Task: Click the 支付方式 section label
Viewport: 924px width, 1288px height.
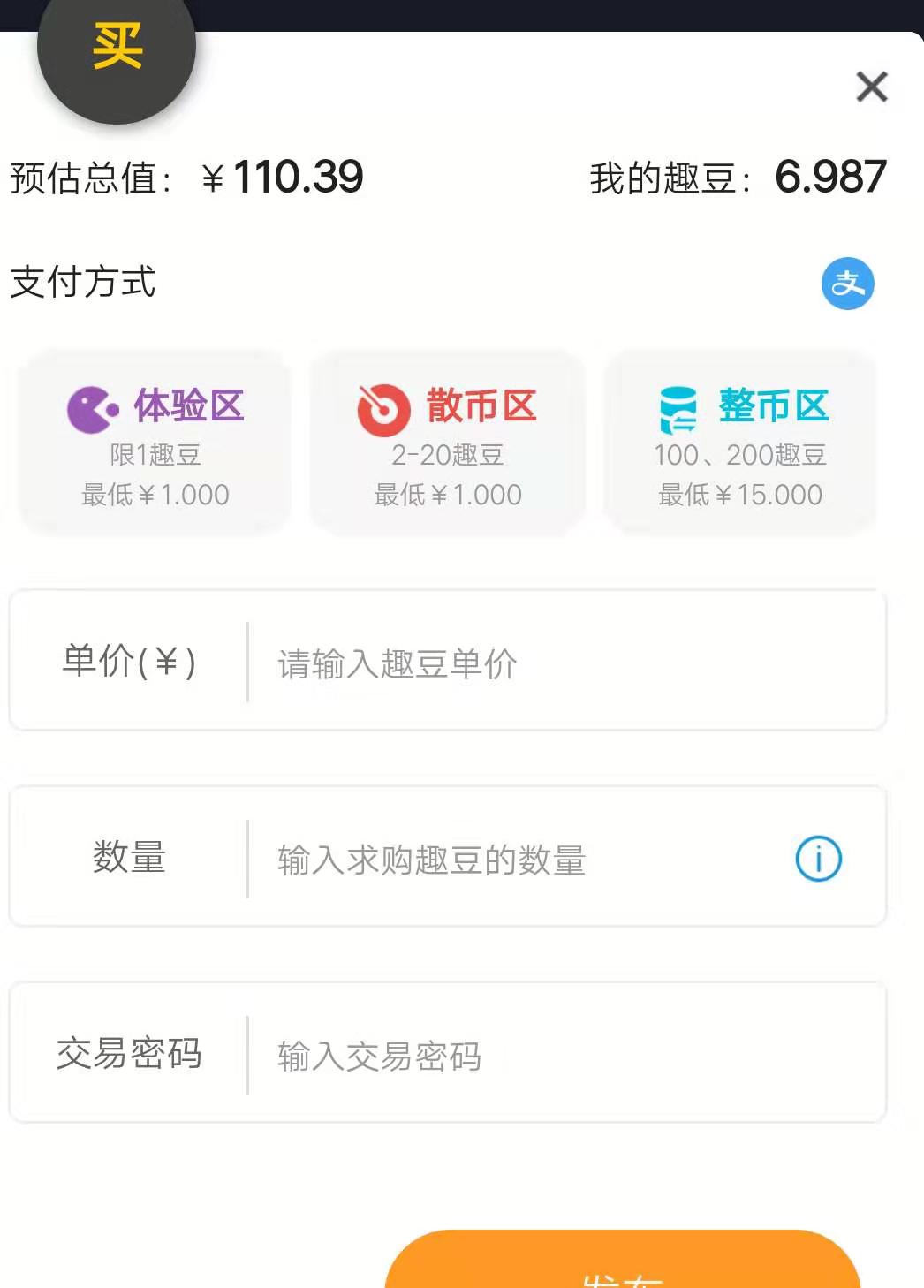Action: point(82,283)
